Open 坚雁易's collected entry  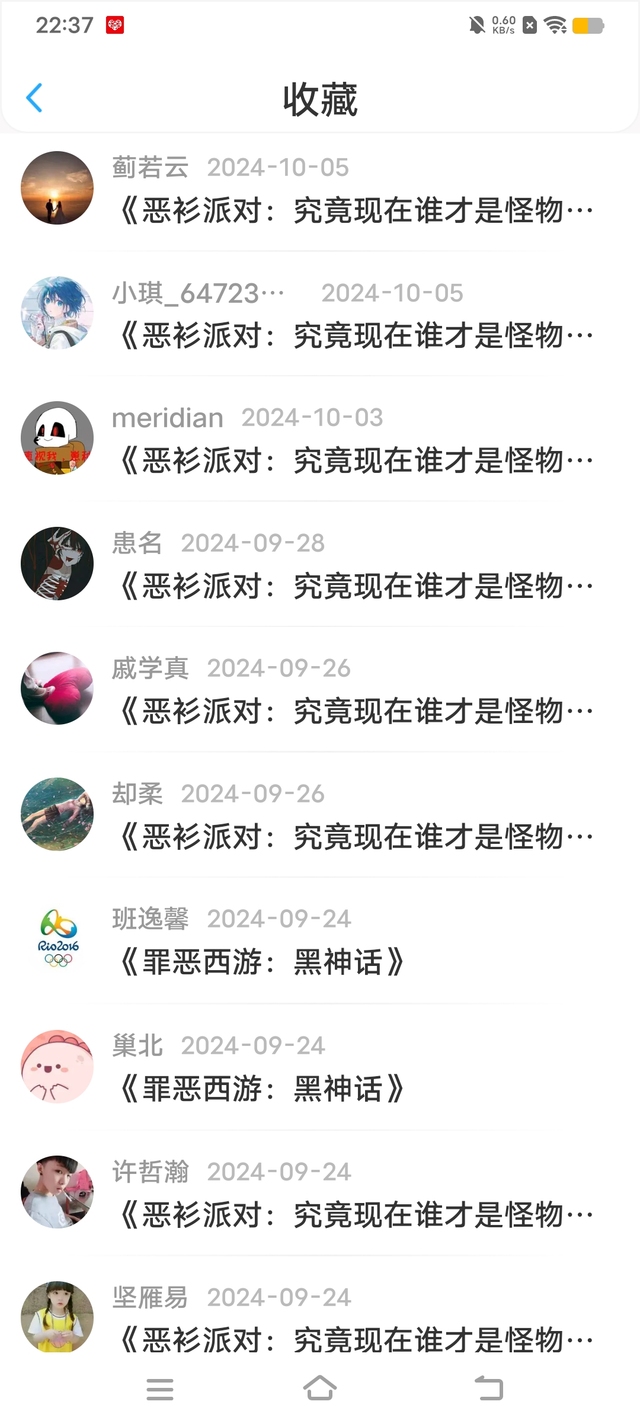click(x=356, y=1339)
